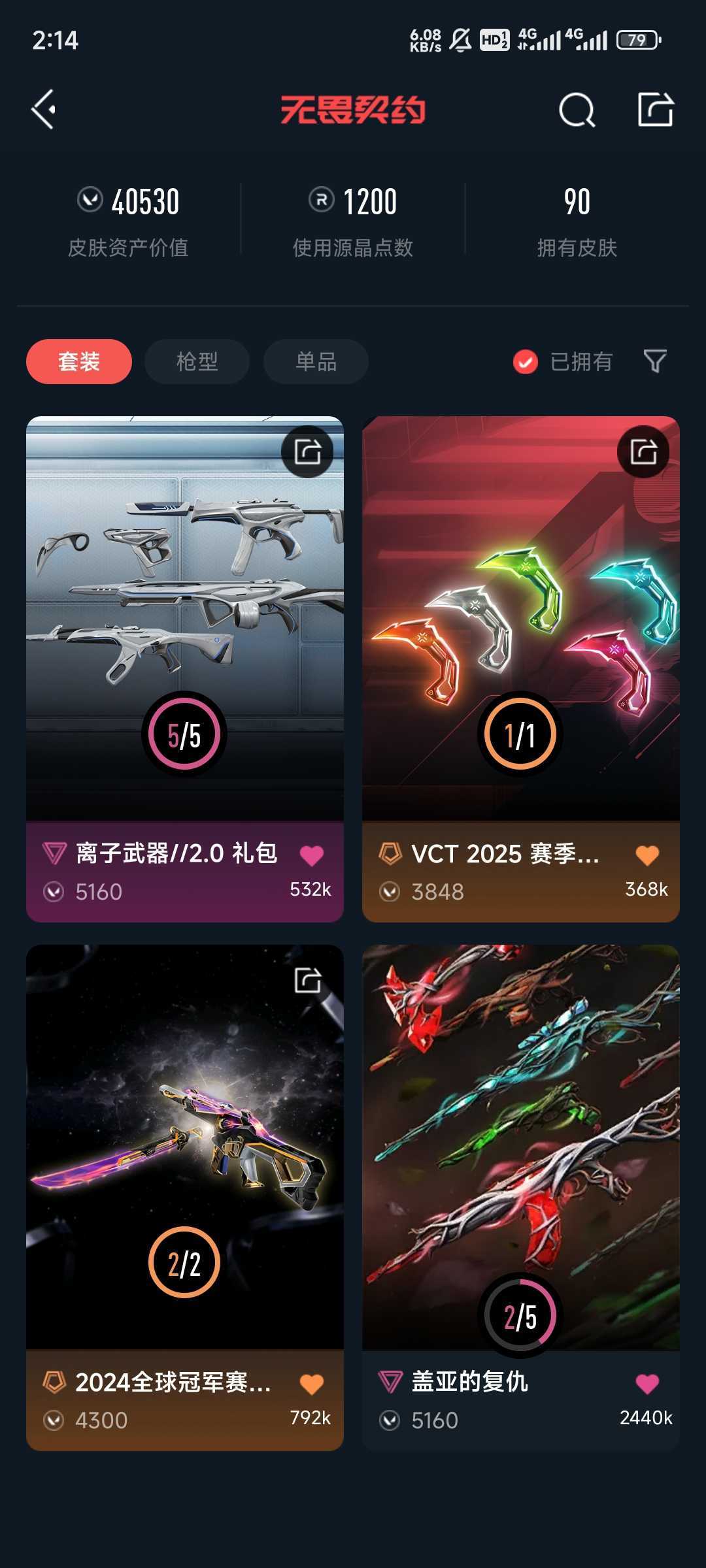Share the 2024全球冠军赛 card
The width and height of the screenshot is (706, 1568).
pyautogui.click(x=307, y=980)
